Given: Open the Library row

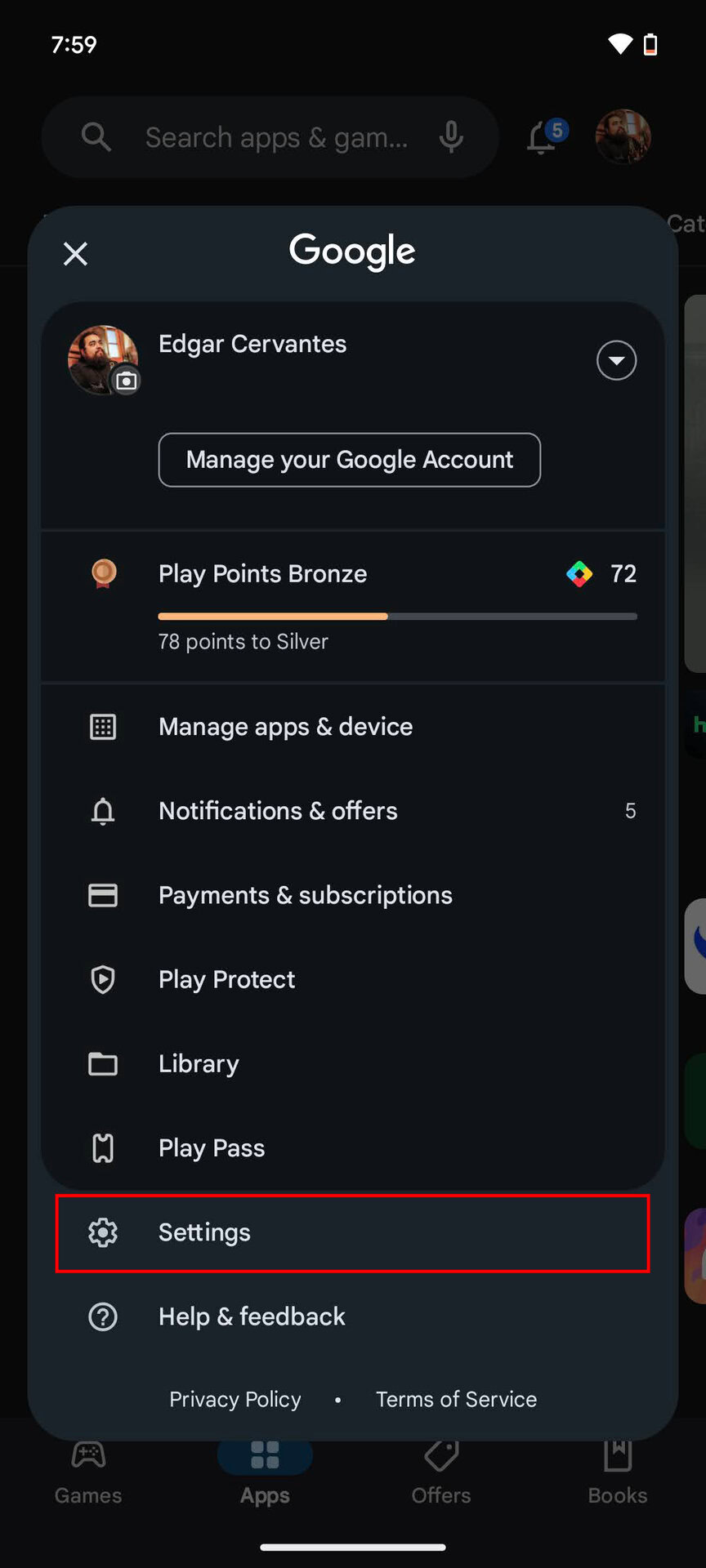Looking at the screenshot, I should 199,1063.
